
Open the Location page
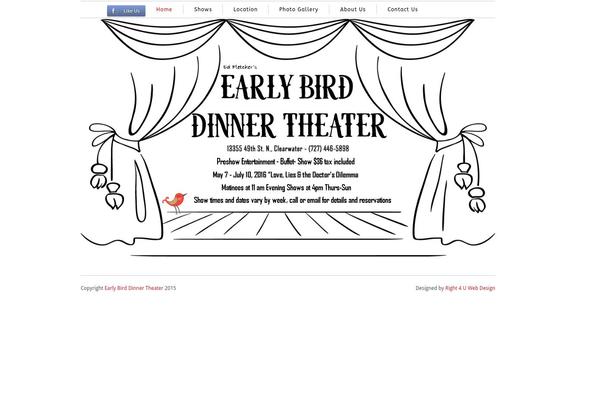click(245, 9)
